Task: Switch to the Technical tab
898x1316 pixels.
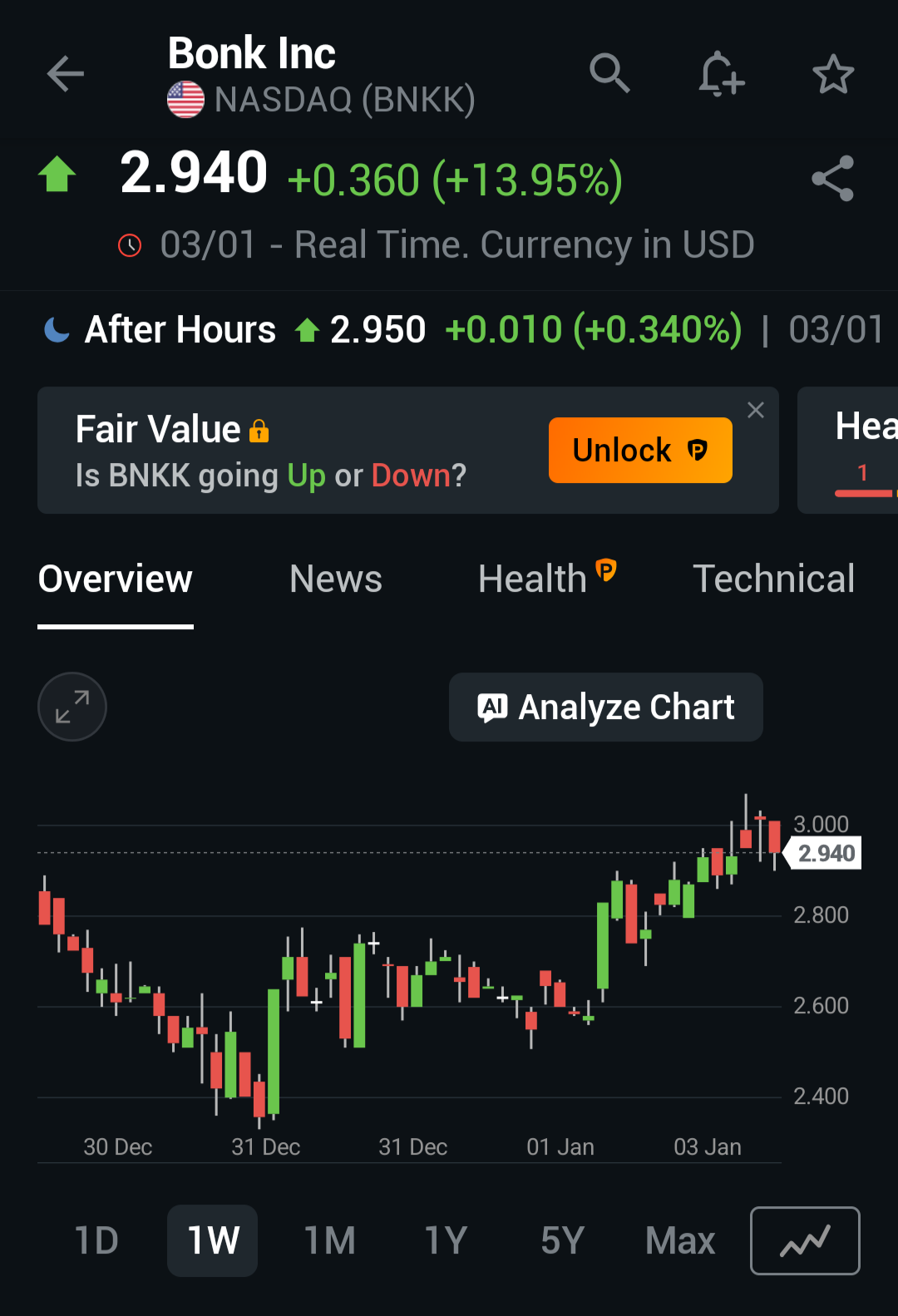Action: point(773,579)
